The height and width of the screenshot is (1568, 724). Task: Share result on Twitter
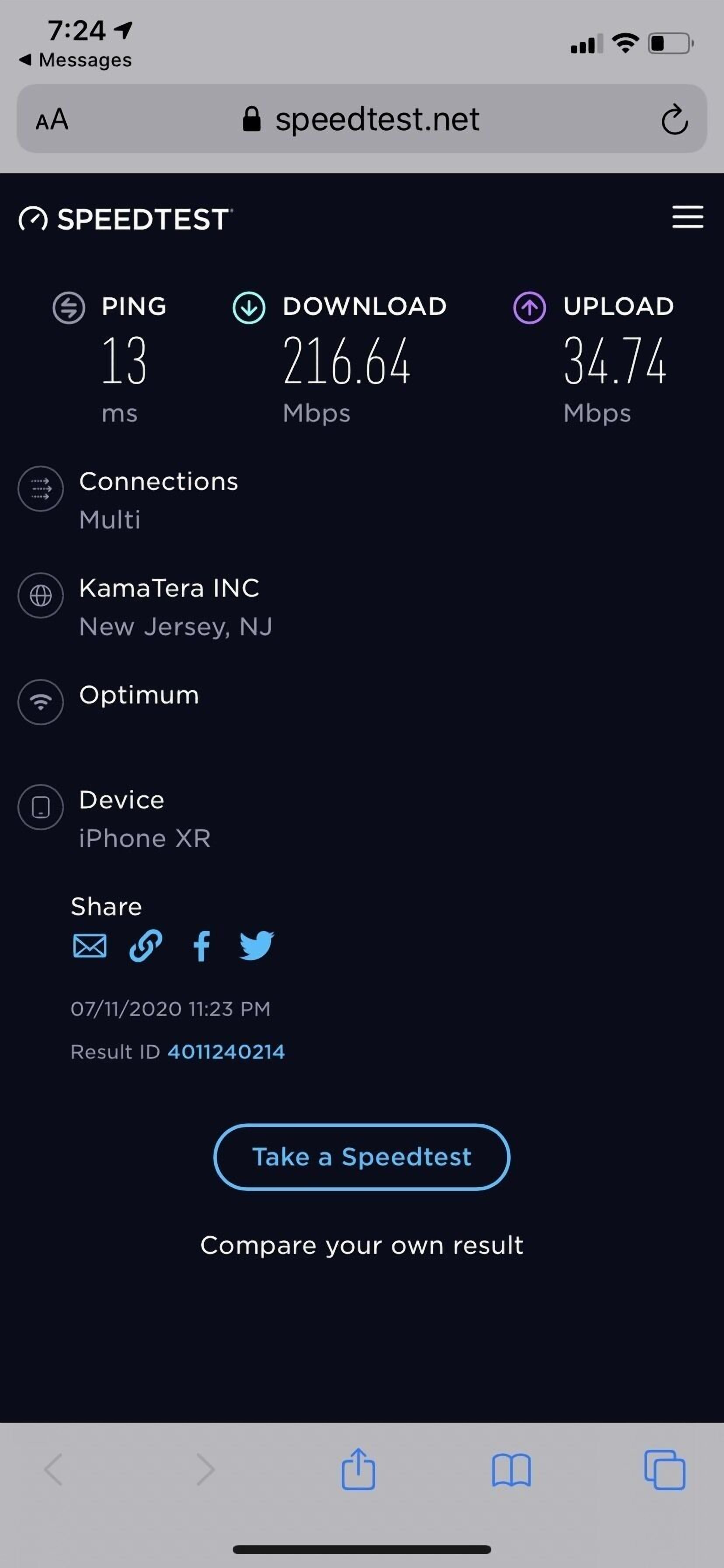coord(257,946)
